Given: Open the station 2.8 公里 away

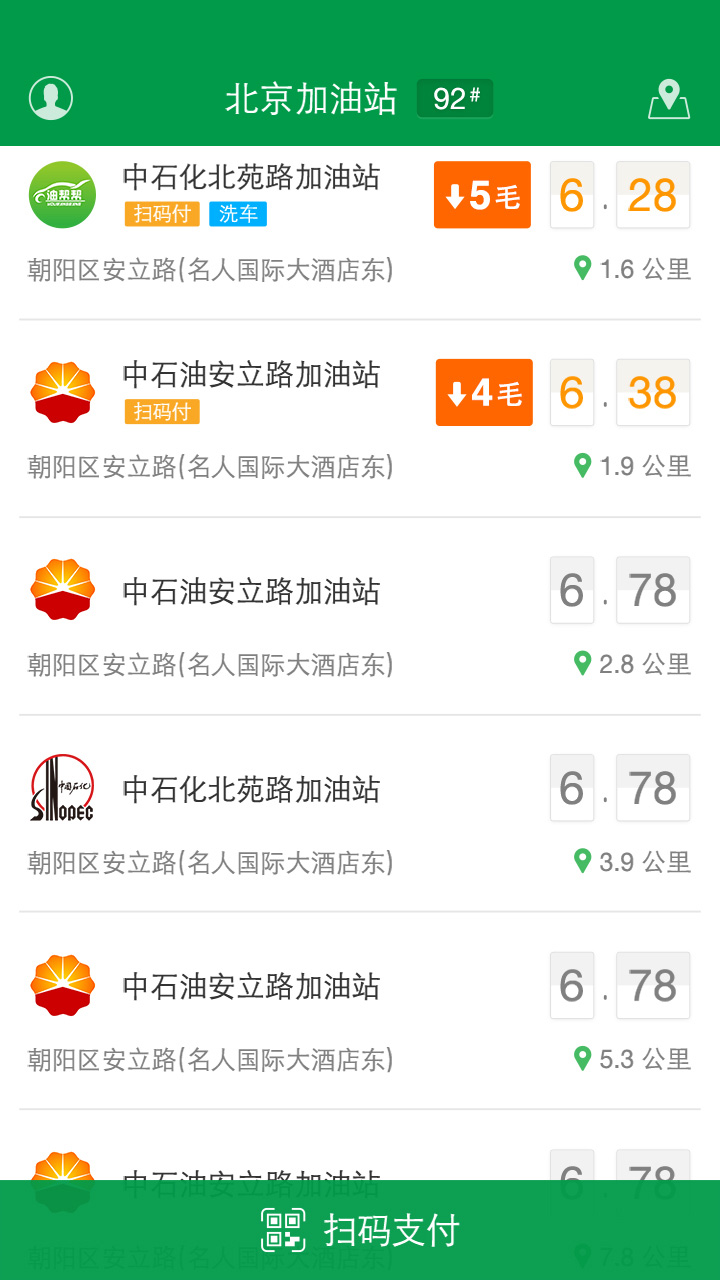Looking at the screenshot, I should (x=360, y=616).
